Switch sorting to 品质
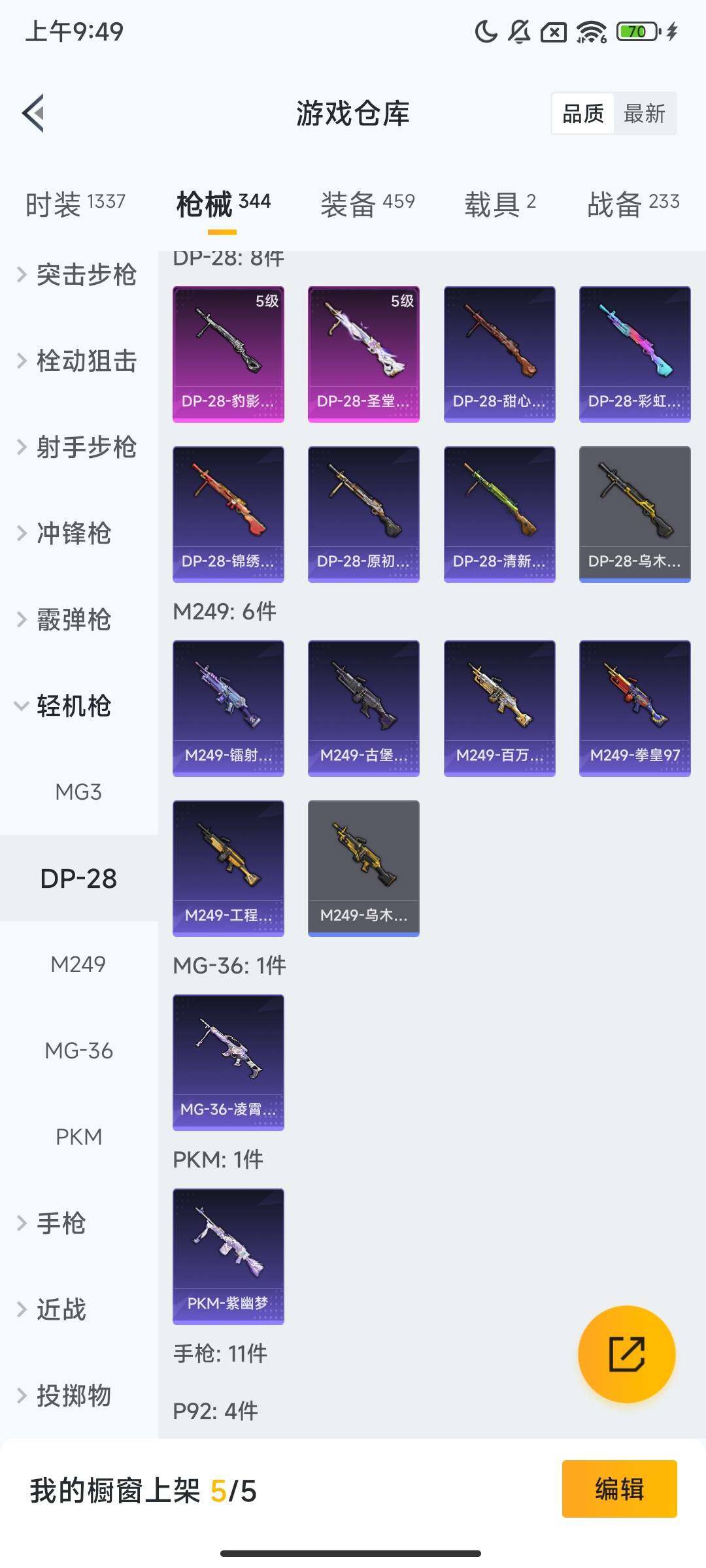The width and height of the screenshot is (706, 1568). click(584, 114)
